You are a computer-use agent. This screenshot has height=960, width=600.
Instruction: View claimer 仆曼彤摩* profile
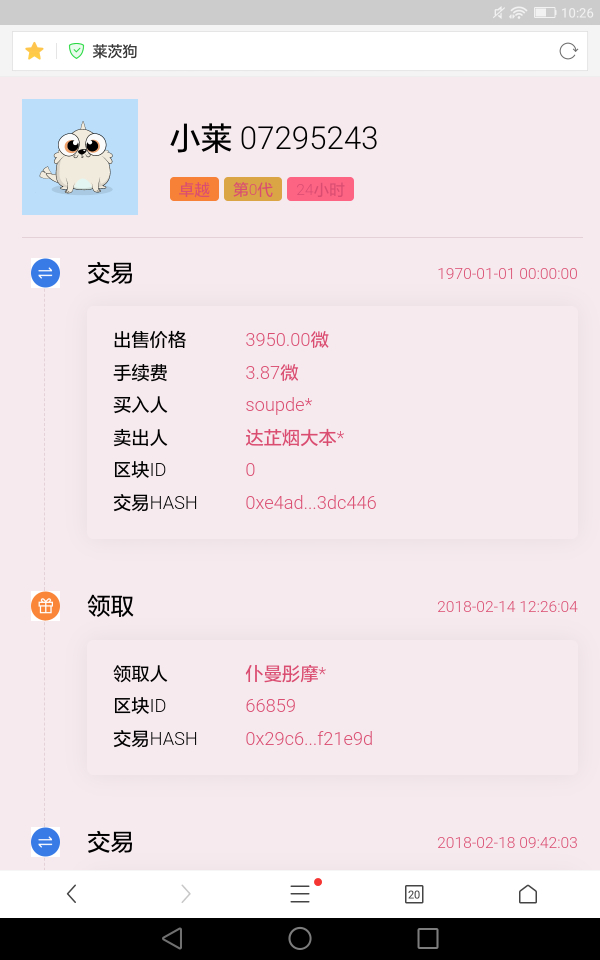[x=285, y=673]
